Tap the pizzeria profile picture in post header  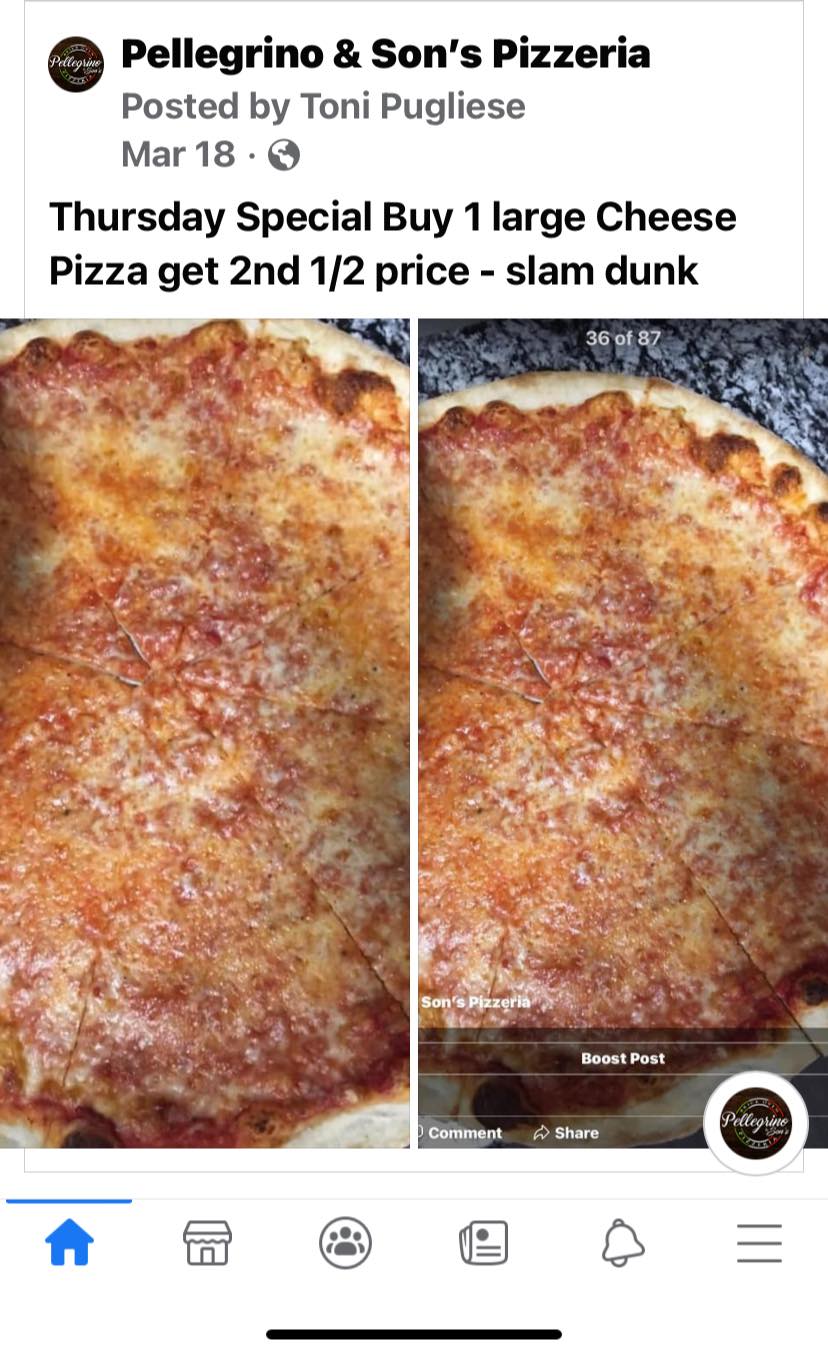(x=76, y=65)
